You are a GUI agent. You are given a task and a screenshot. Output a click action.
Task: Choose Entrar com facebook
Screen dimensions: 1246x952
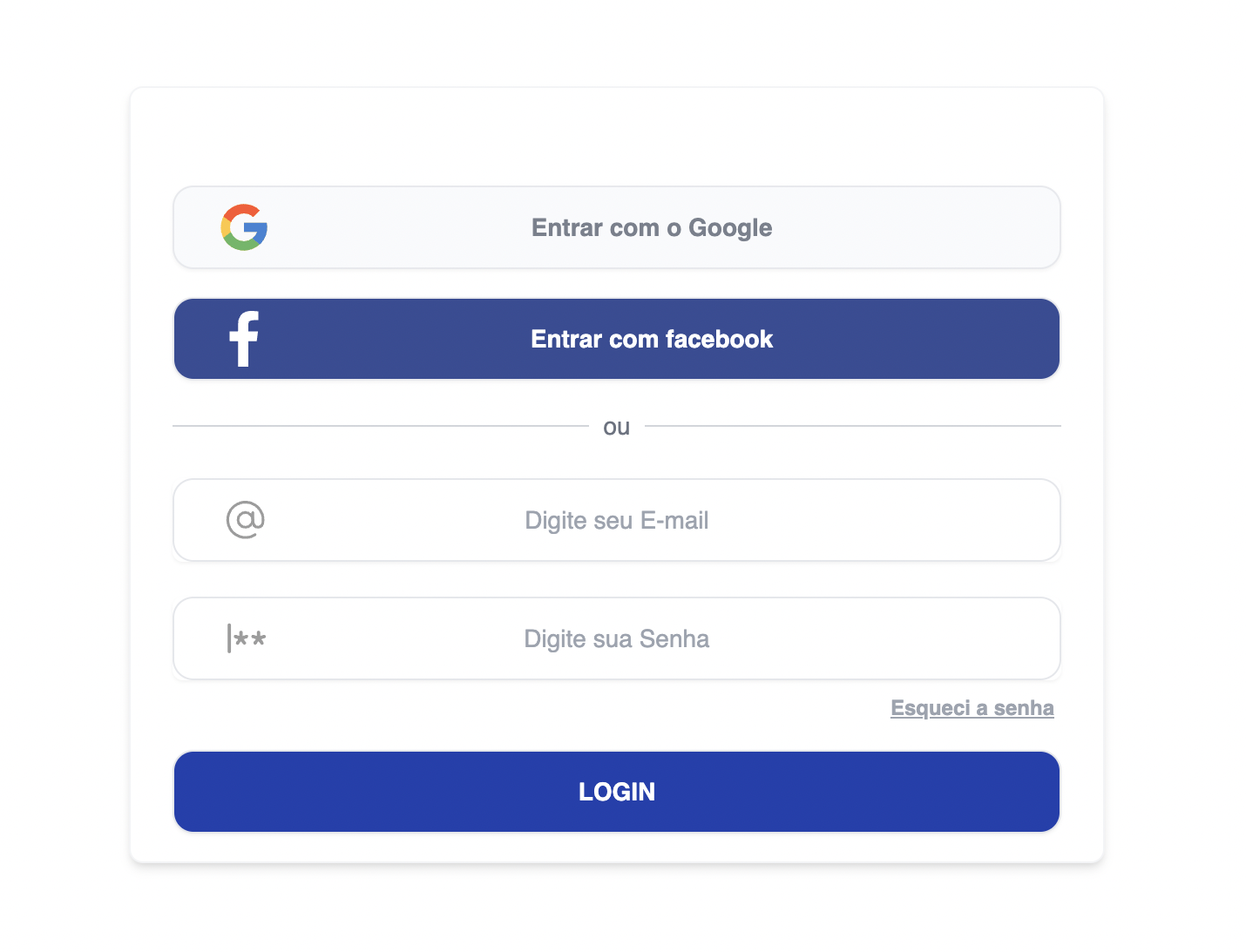tap(617, 339)
